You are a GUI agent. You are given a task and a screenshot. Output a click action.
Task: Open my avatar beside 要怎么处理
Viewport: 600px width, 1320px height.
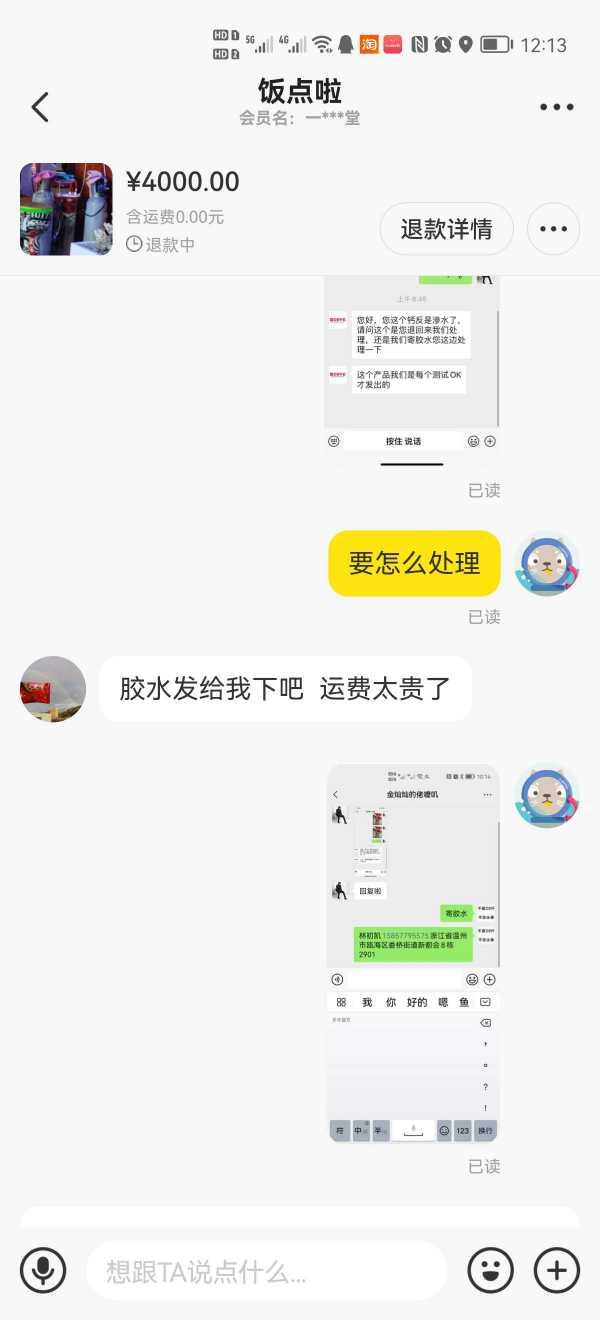547,564
